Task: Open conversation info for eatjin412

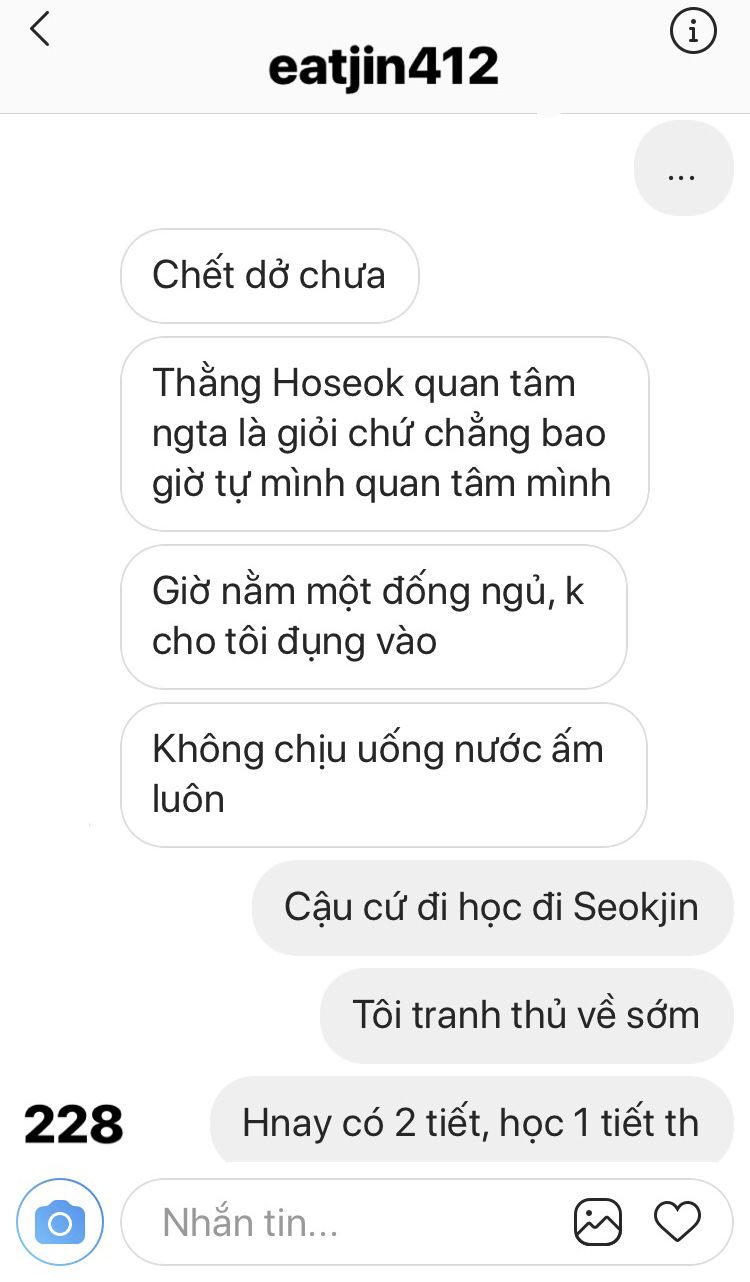Action: [x=692, y=32]
